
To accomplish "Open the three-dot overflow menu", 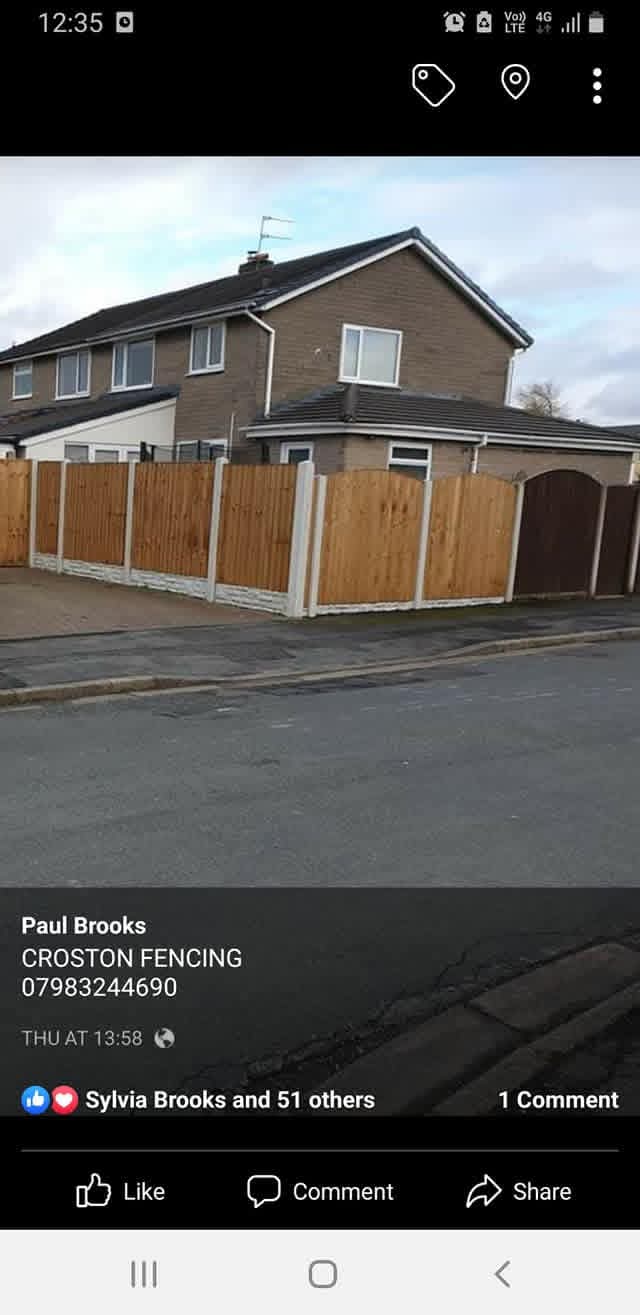I will coord(597,85).
